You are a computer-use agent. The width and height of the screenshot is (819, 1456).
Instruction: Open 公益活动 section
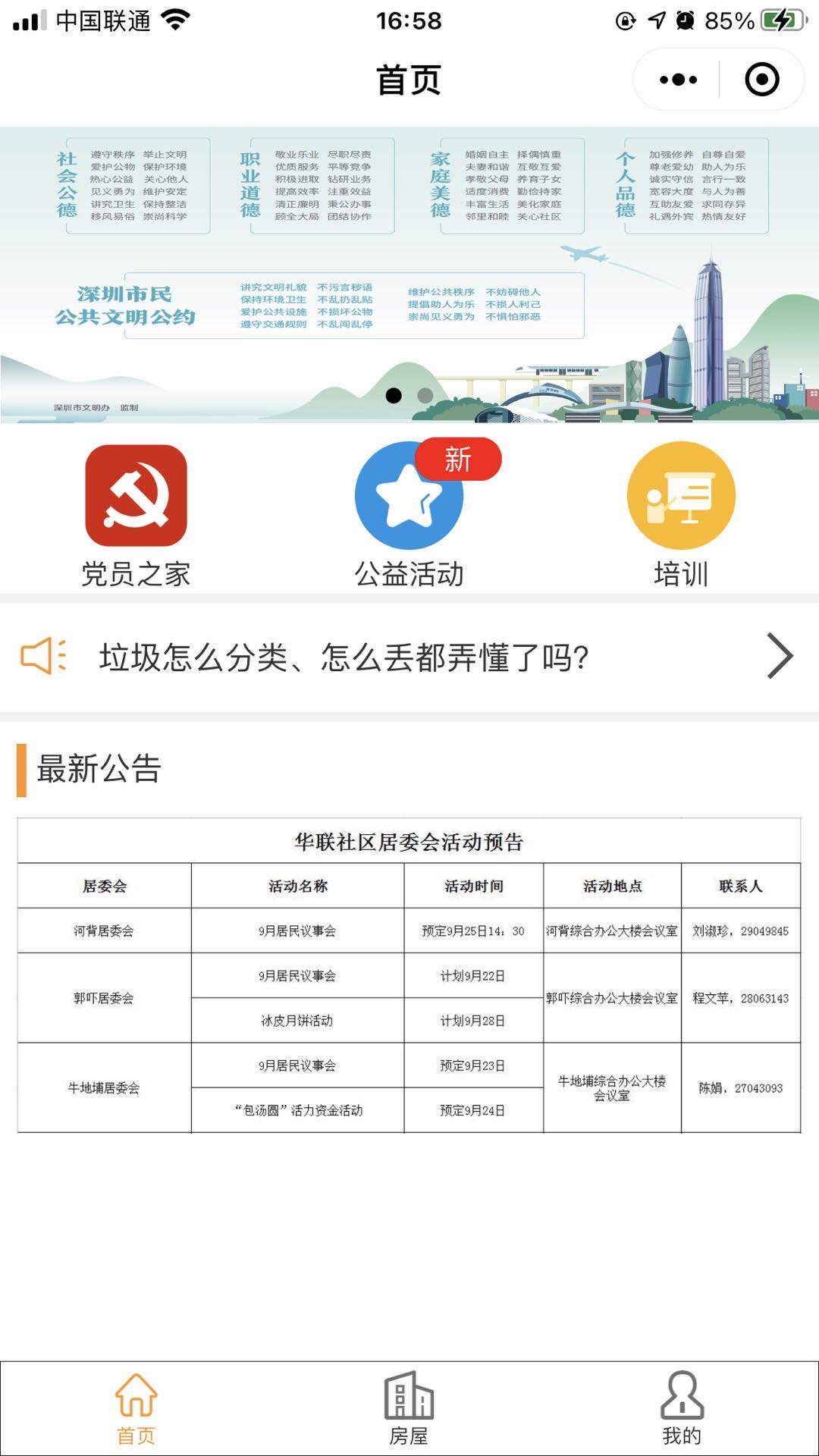(x=409, y=514)
